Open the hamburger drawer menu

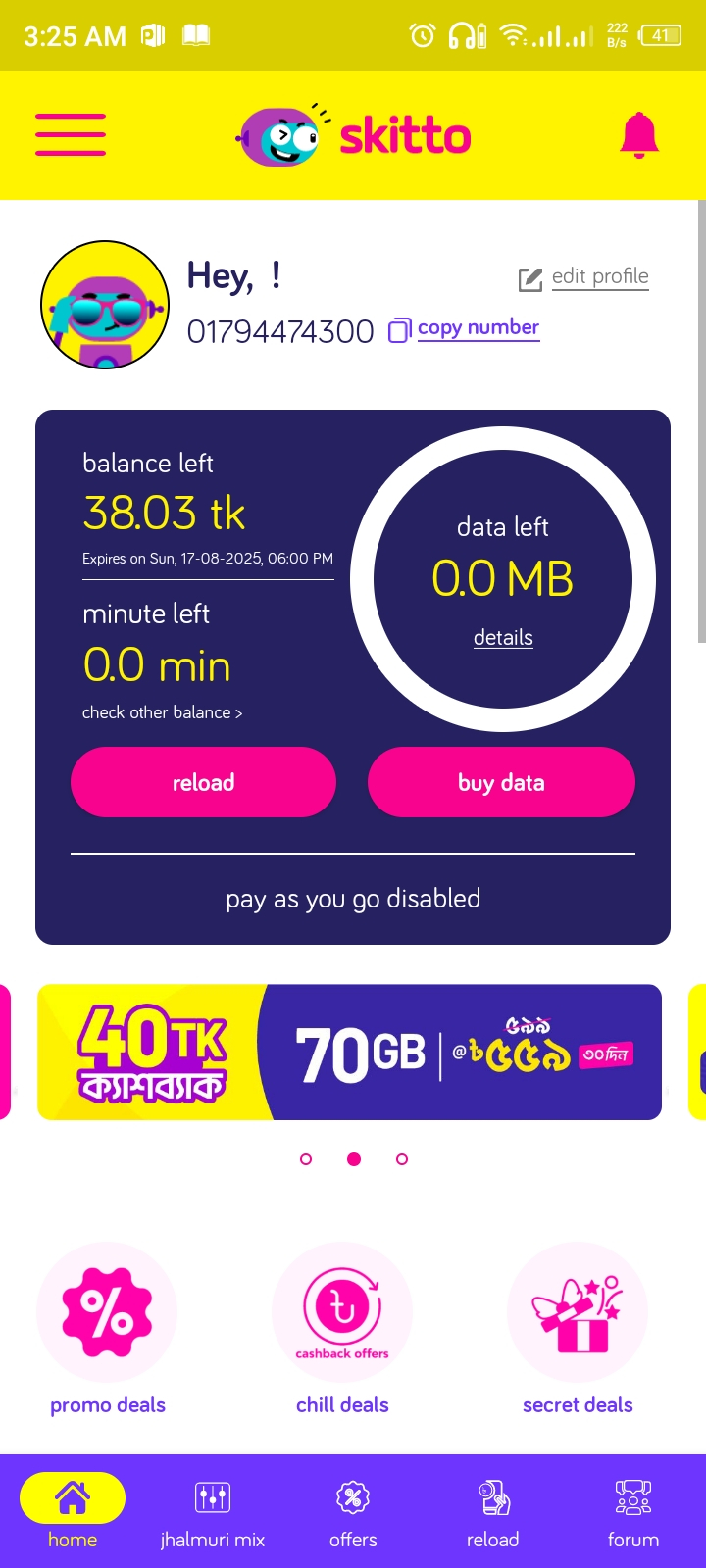pyautogui.click(x=71, y=134)
